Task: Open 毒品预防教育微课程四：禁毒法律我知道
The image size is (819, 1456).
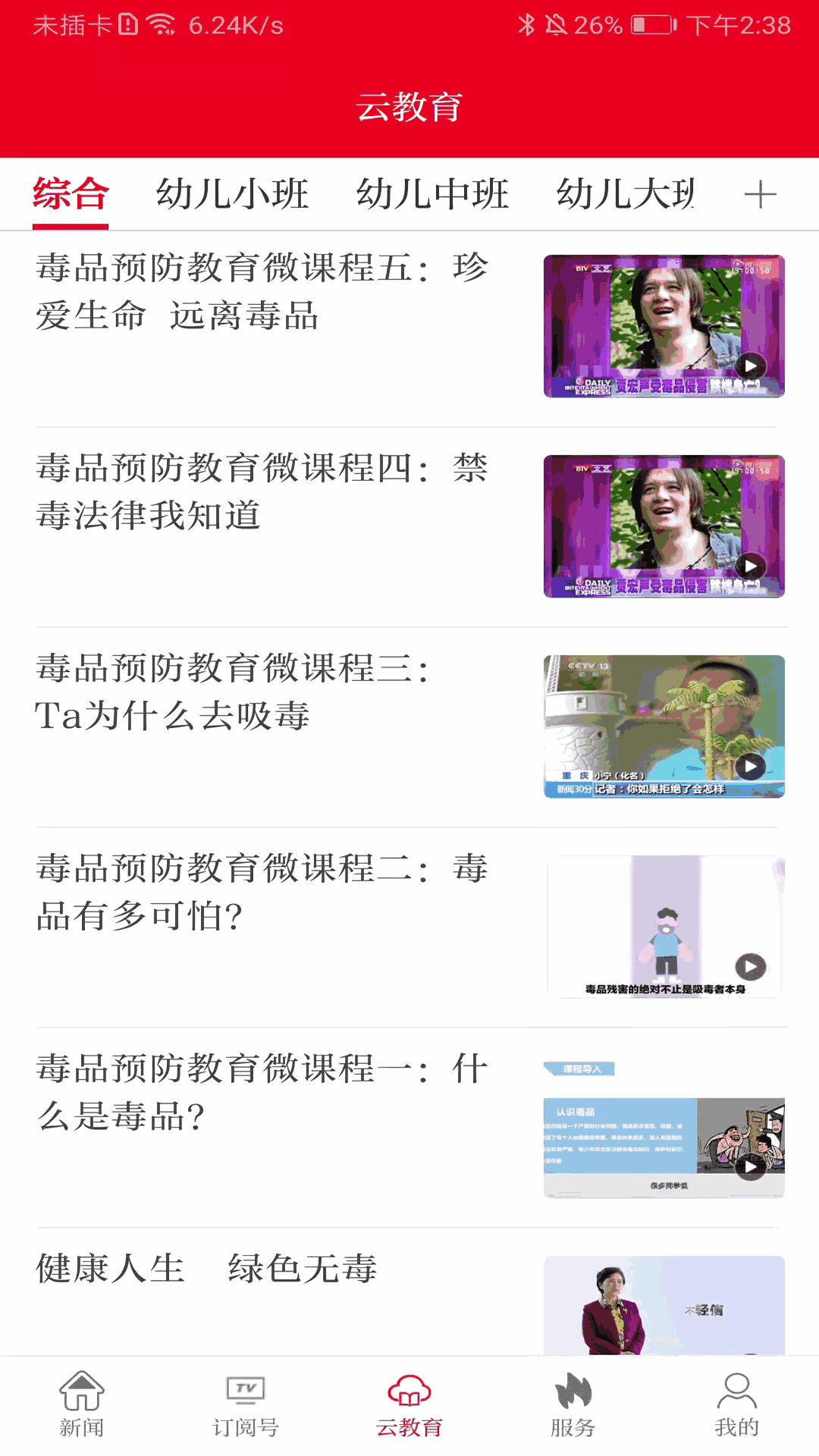Action: click(262, 492)
